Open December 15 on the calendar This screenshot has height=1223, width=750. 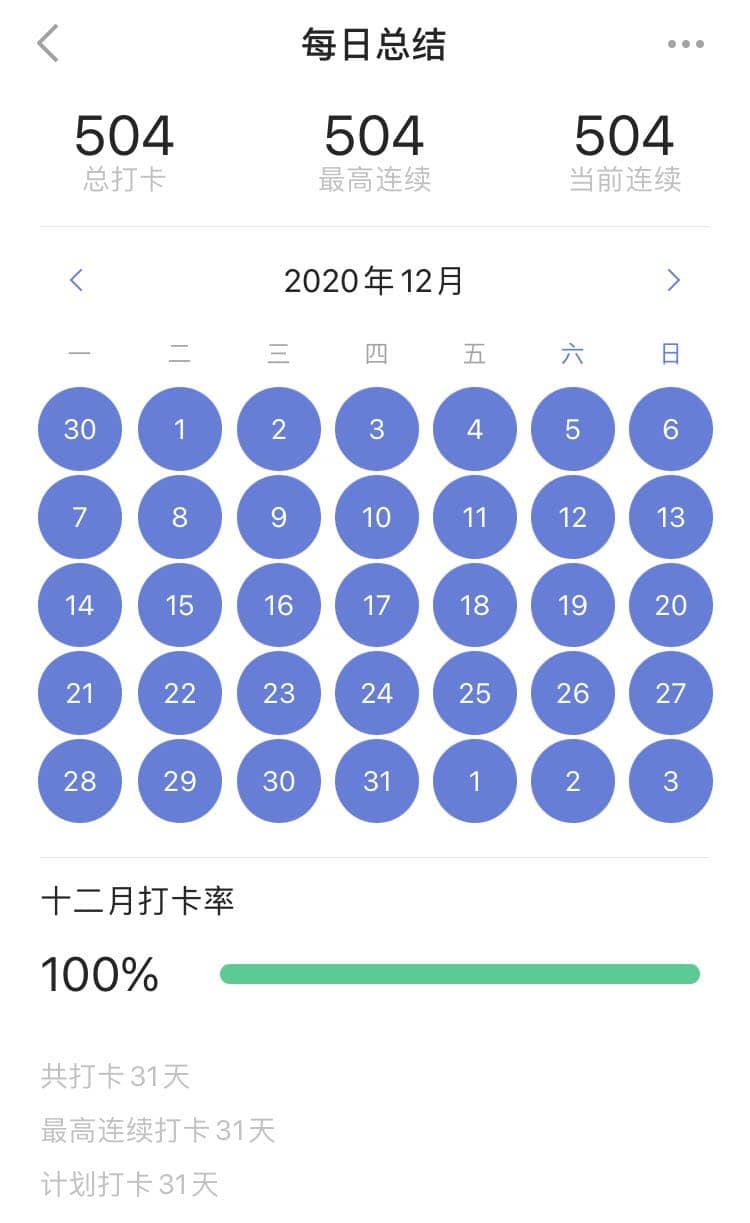click(179, 605)
